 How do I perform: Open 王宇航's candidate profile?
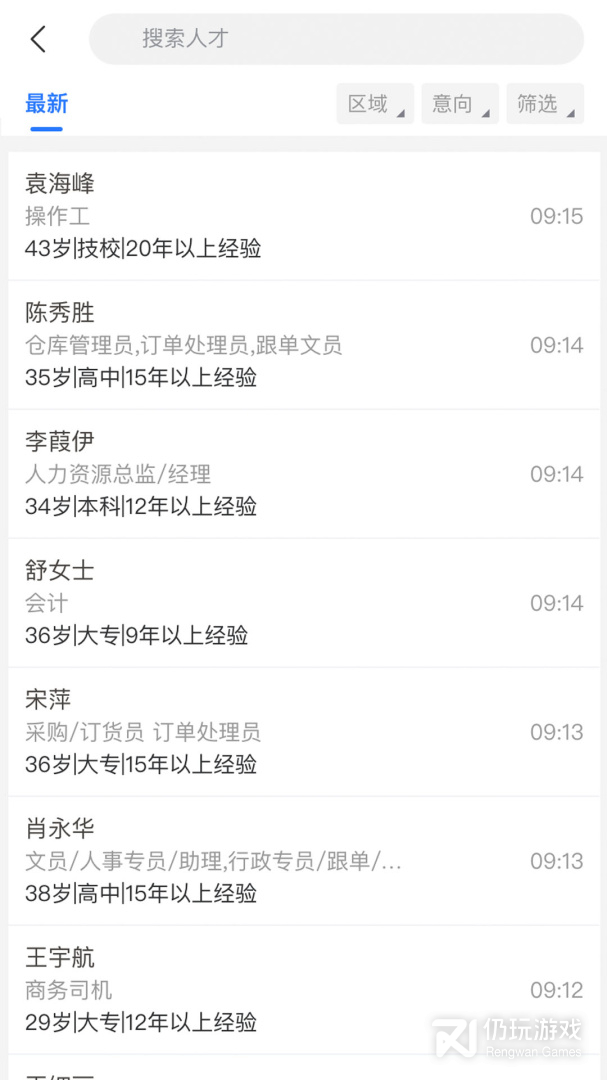tap(303, 990)
